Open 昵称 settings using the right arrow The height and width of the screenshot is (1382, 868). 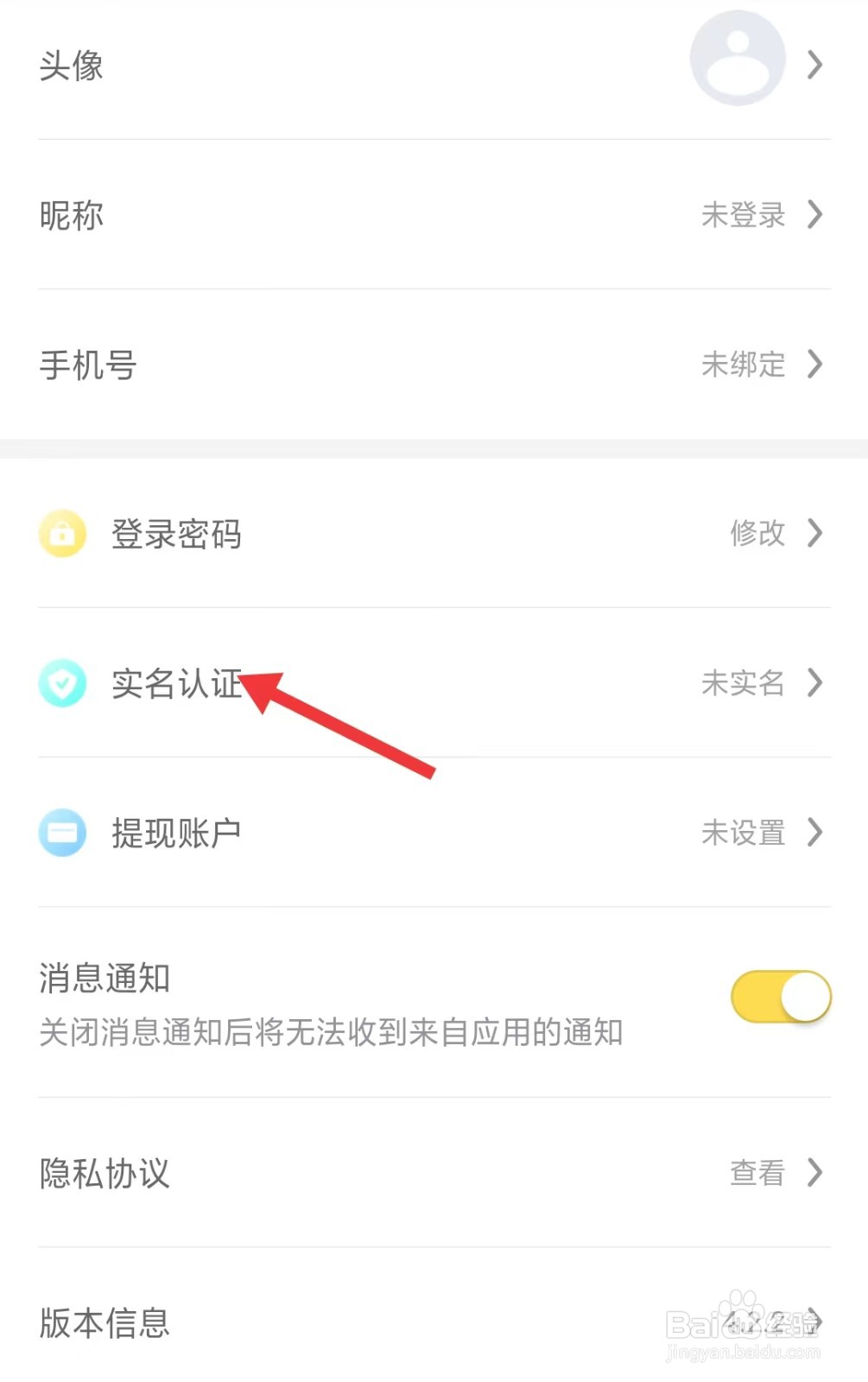[813, 215]
